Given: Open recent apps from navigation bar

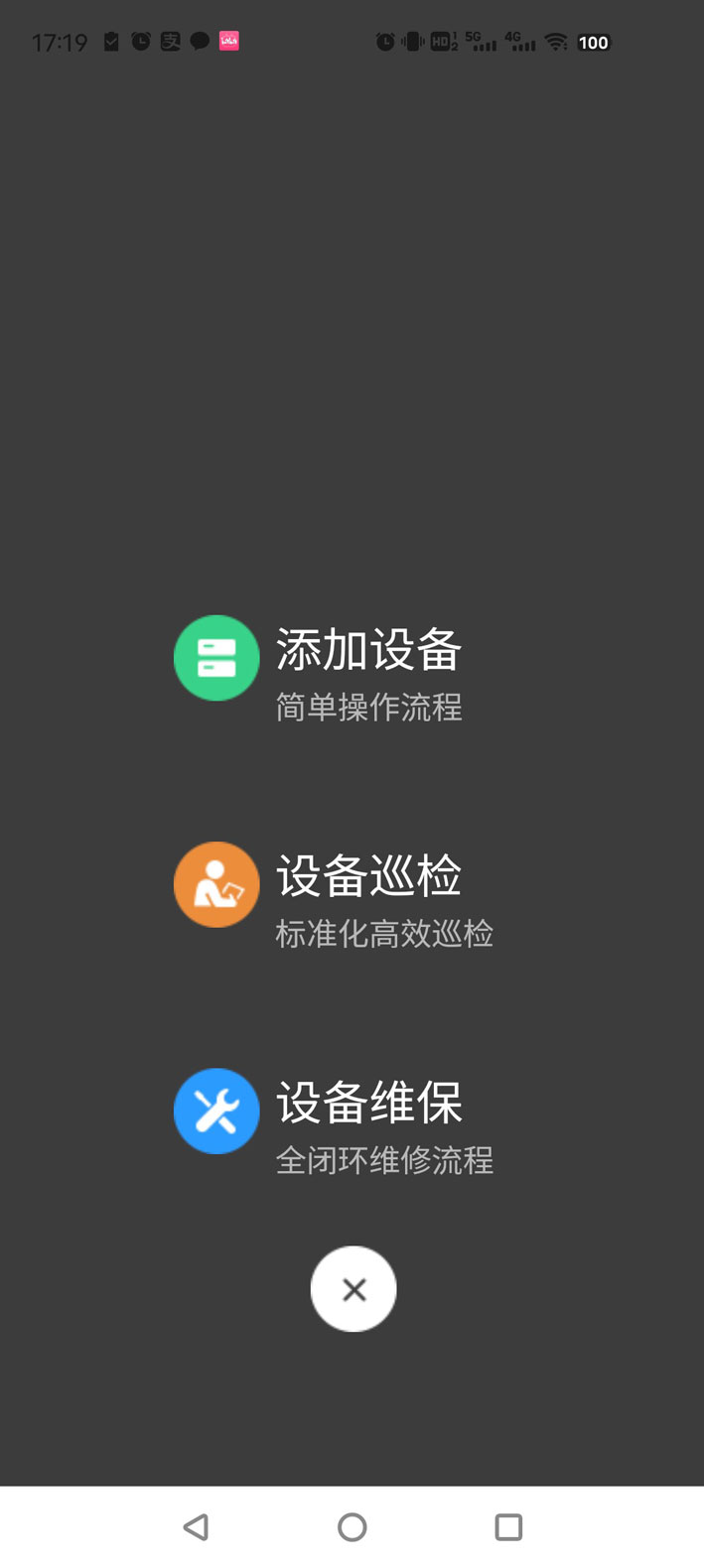Looking at the screenshot, I should point(508,1526).
